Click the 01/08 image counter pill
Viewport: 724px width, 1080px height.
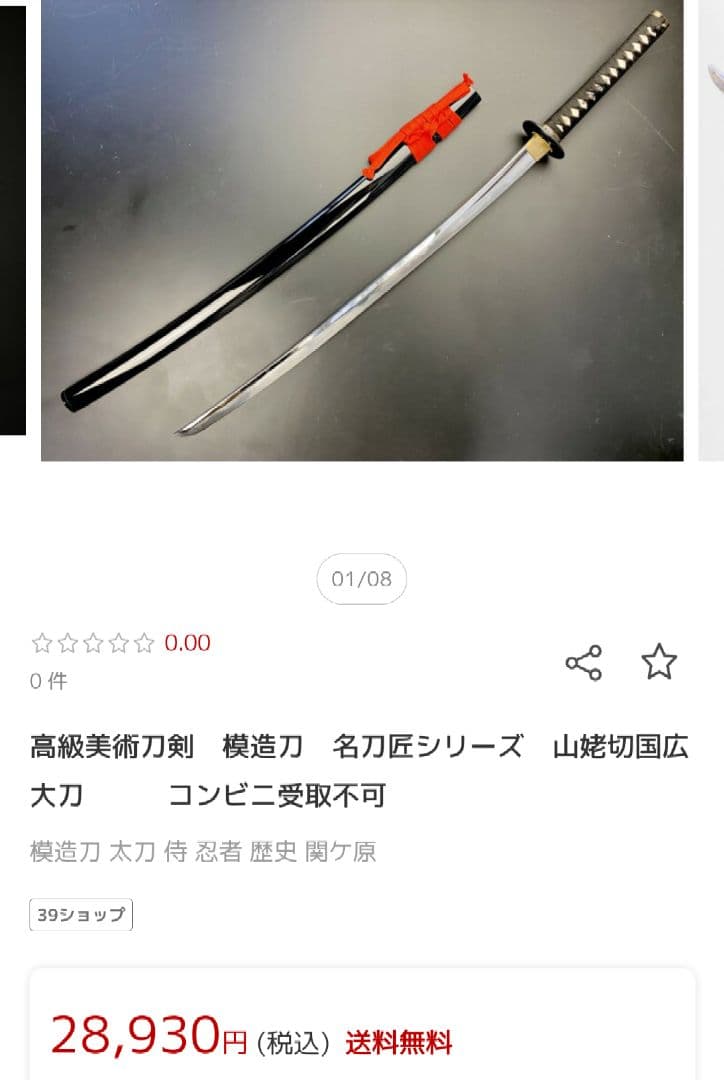pos(361,578)
